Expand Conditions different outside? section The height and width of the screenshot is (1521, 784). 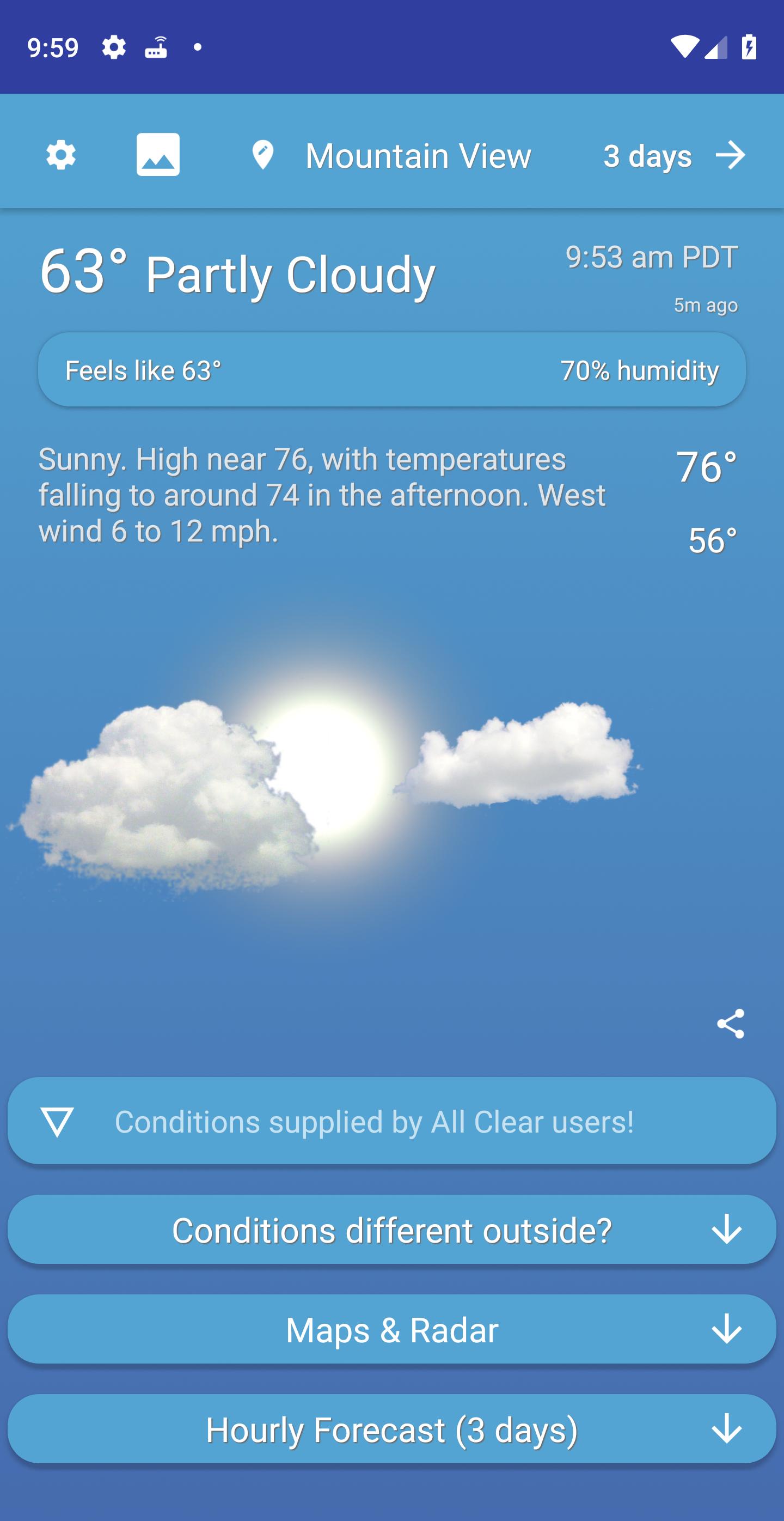pyautogui.click(x=391, y=1231)
